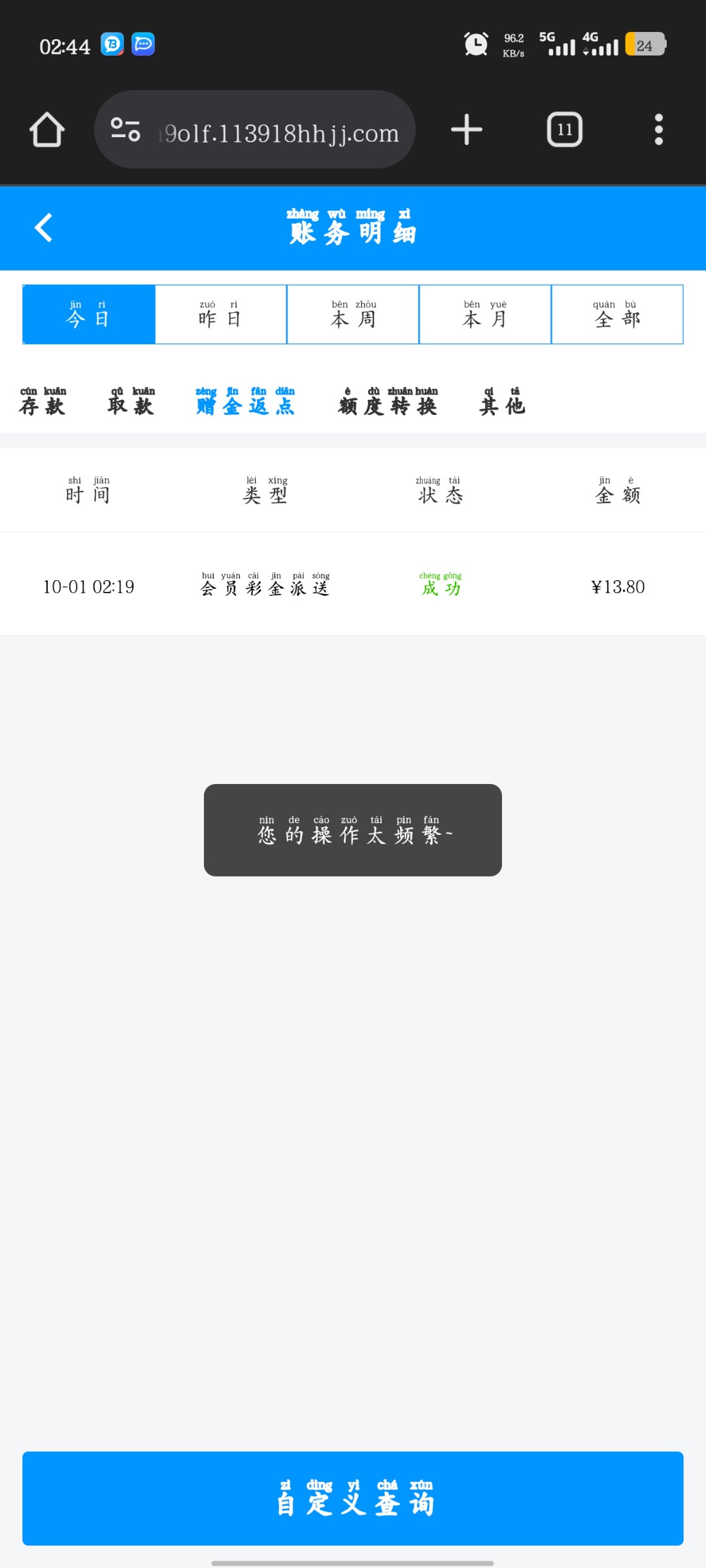Go back from 账务明细 page
The height and width of the screenshot is (1568, 706).
tap(44, 228)
